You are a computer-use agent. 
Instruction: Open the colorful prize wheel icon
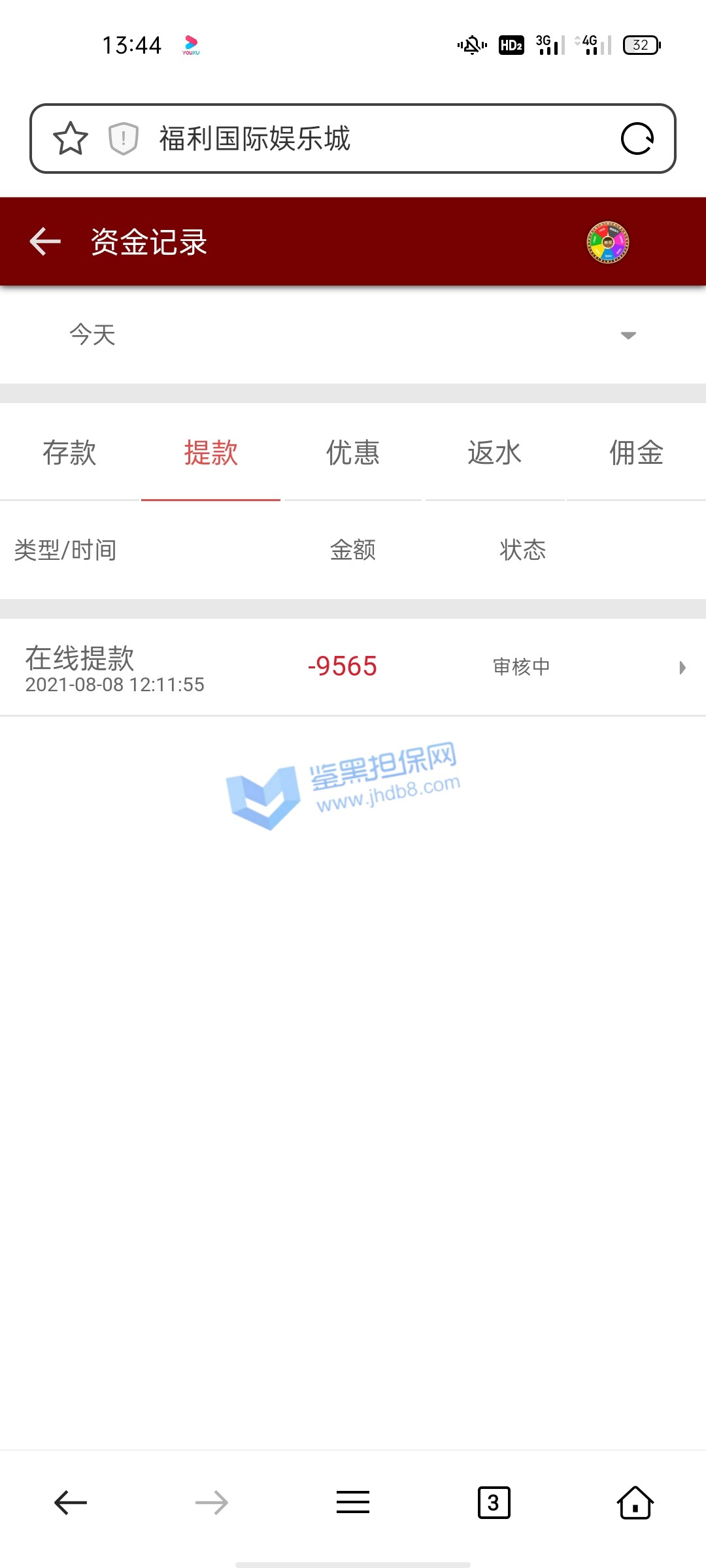click(607, 242)
